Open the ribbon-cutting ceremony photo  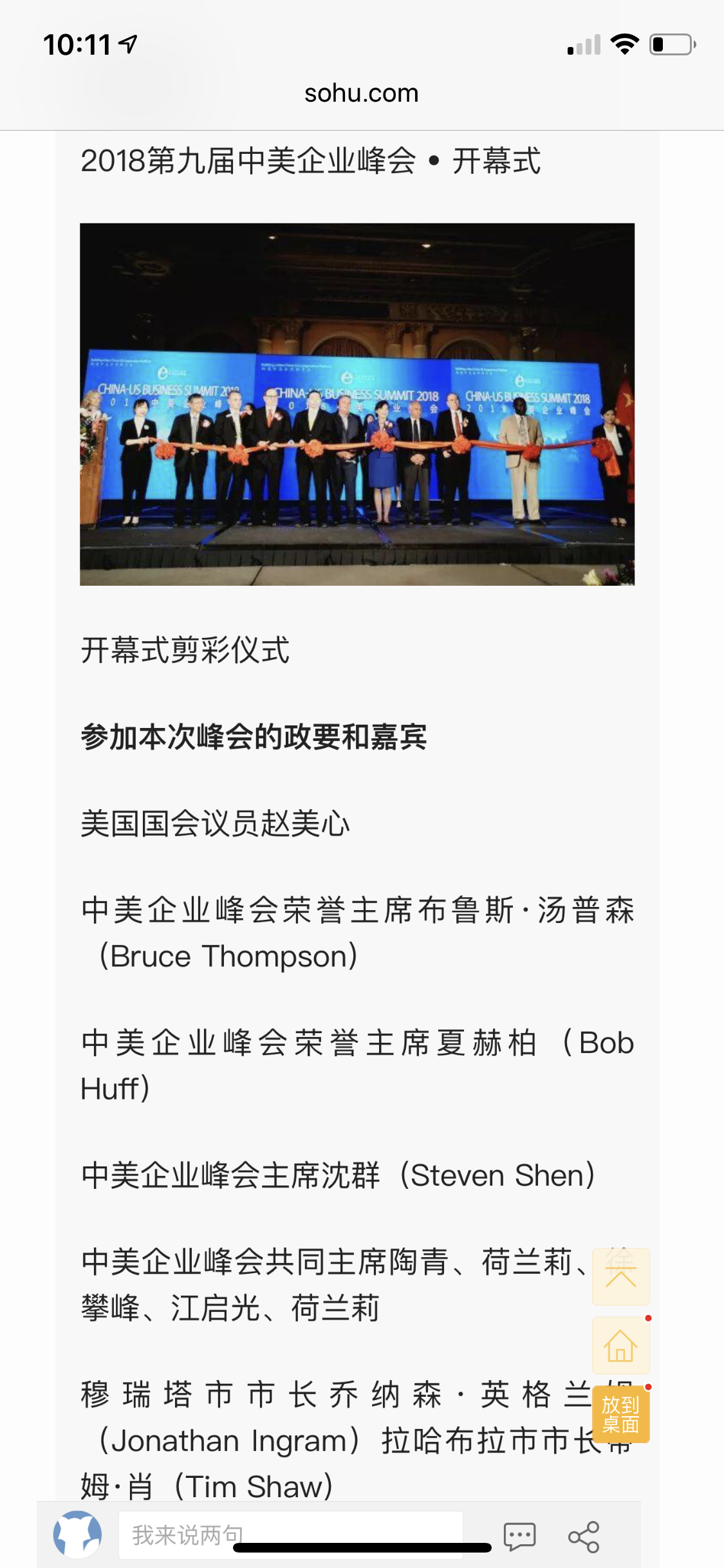(357, 404)
